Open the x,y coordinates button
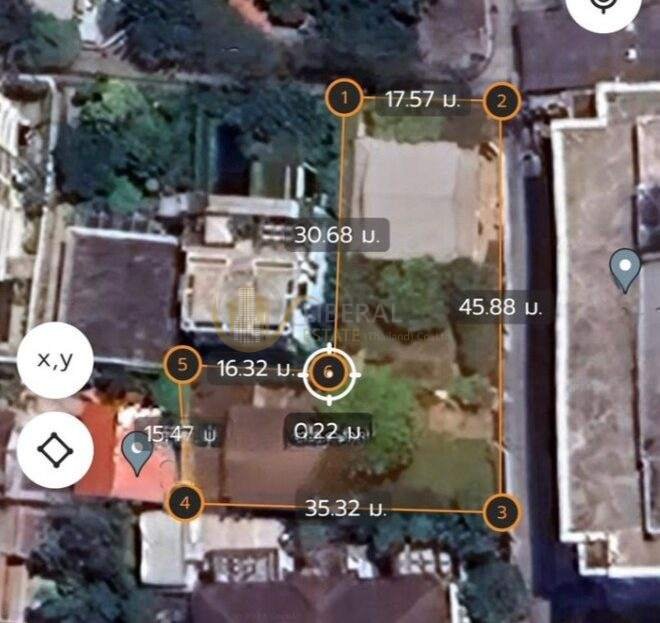This screenshot has height=623, width=660. [x=55, y=360]
